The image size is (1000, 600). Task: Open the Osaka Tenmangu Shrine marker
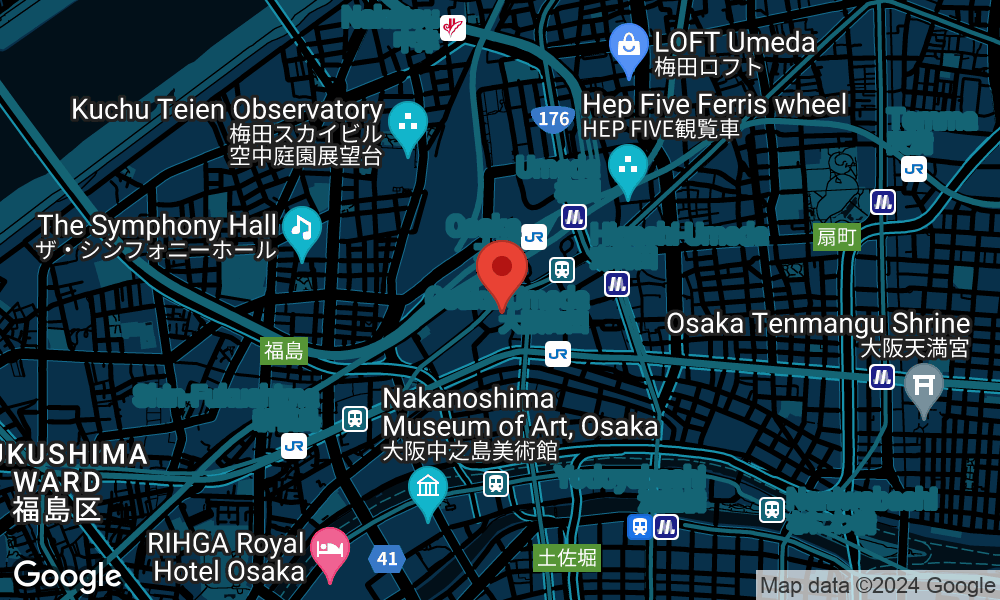pos(923,385)
